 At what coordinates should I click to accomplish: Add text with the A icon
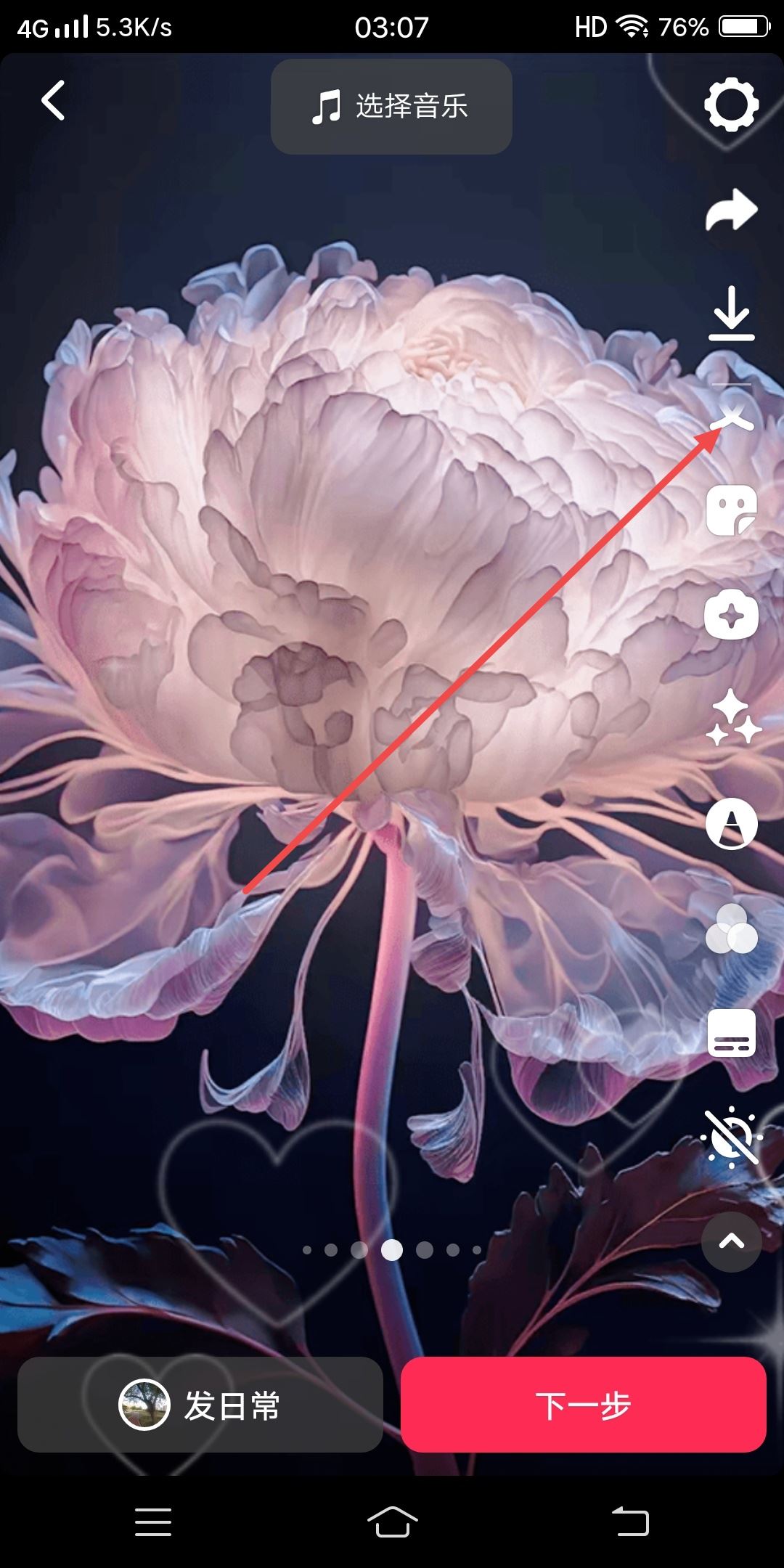[731, 824]
